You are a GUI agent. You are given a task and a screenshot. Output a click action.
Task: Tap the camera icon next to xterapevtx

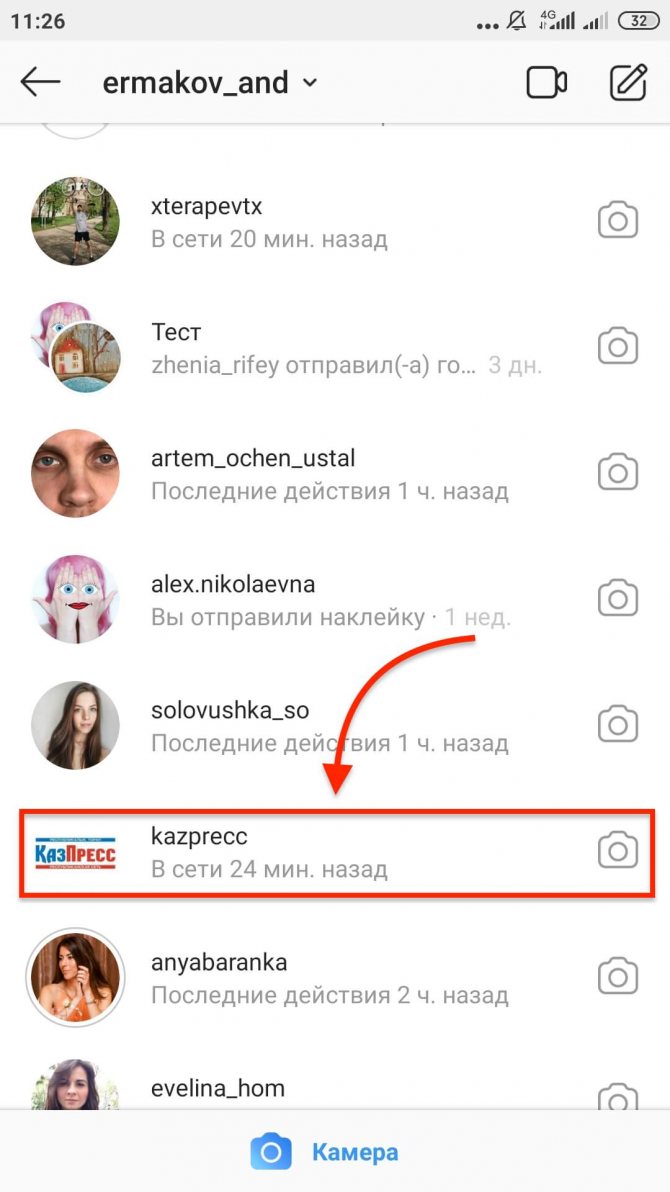[618, 221]
